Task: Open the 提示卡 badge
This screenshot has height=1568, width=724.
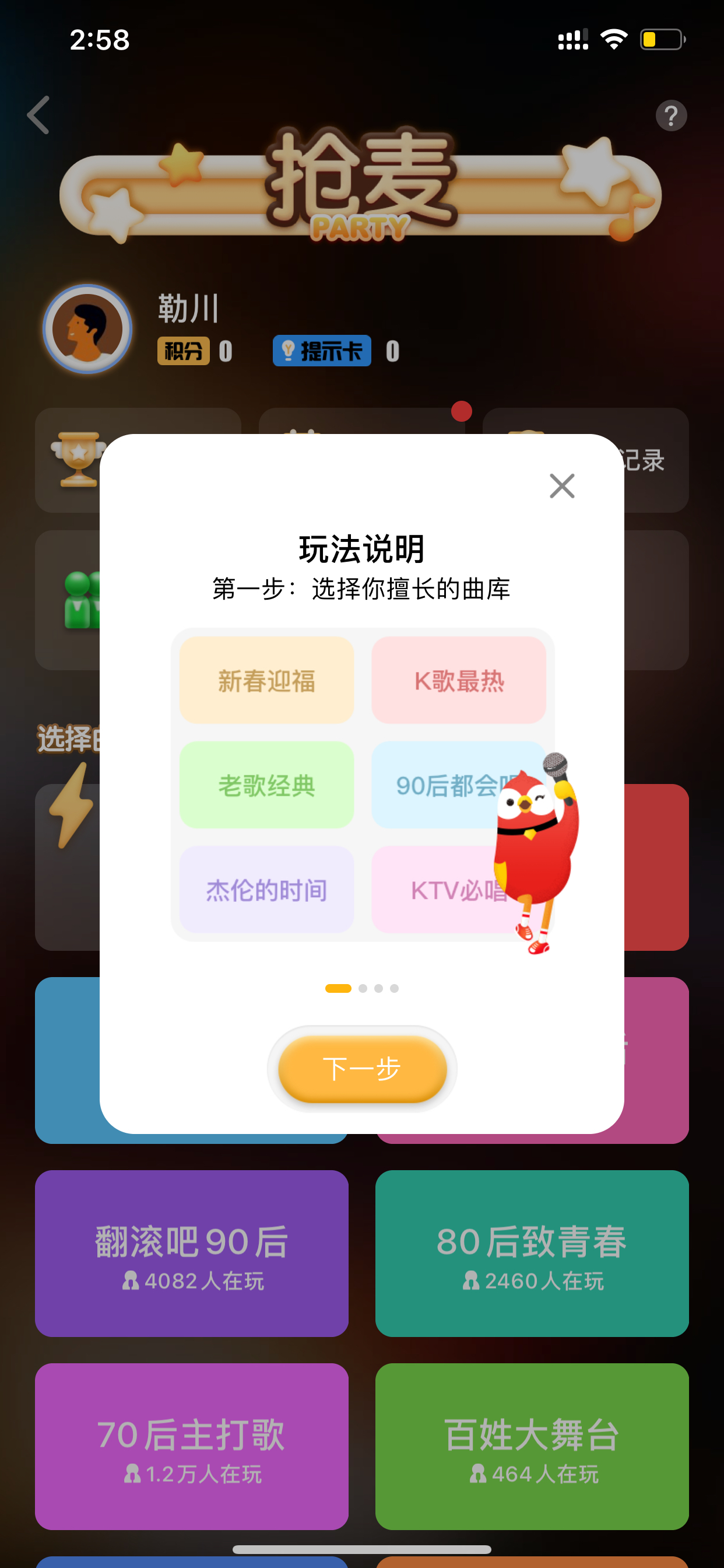Action: (322, 351)
